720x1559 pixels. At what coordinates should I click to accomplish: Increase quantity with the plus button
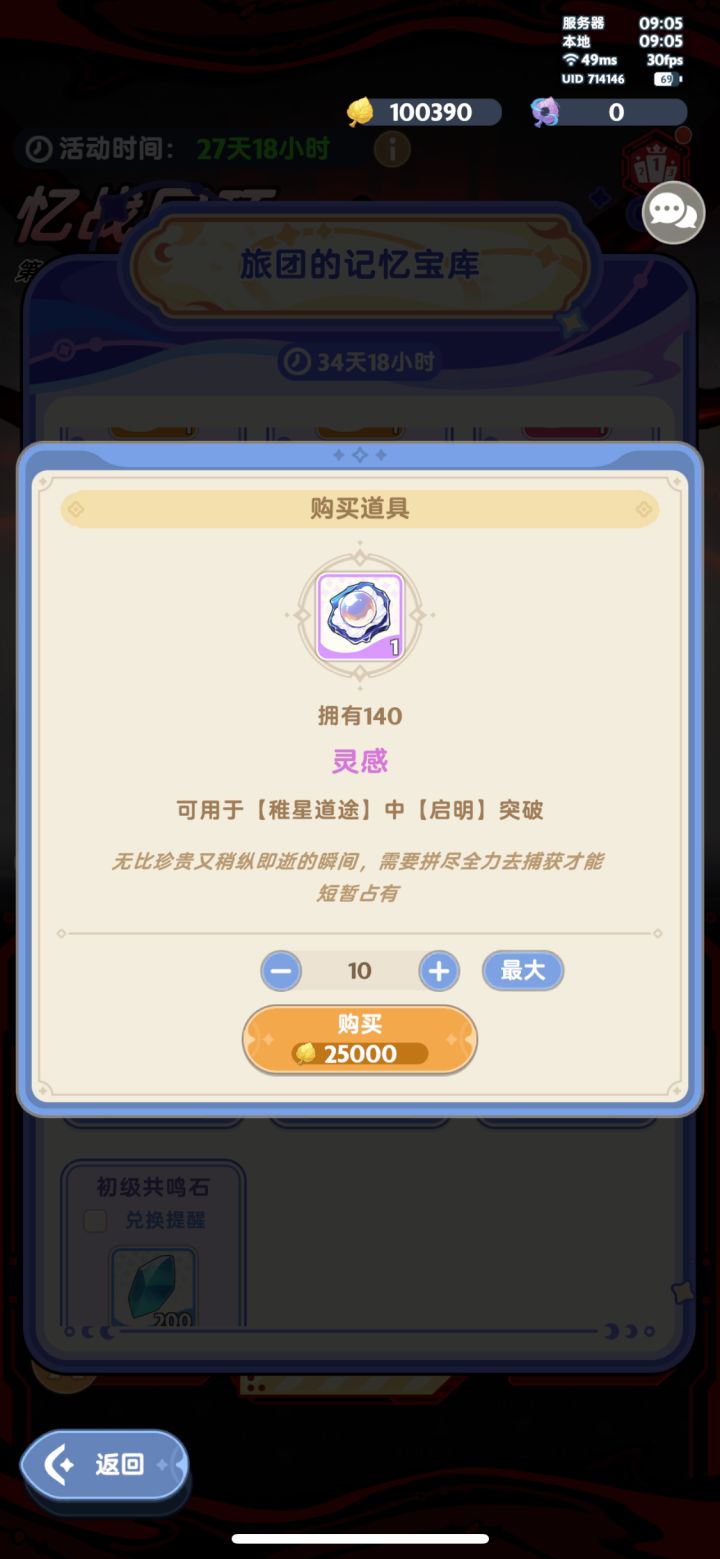pyautogui.click(x=438, y=970)
